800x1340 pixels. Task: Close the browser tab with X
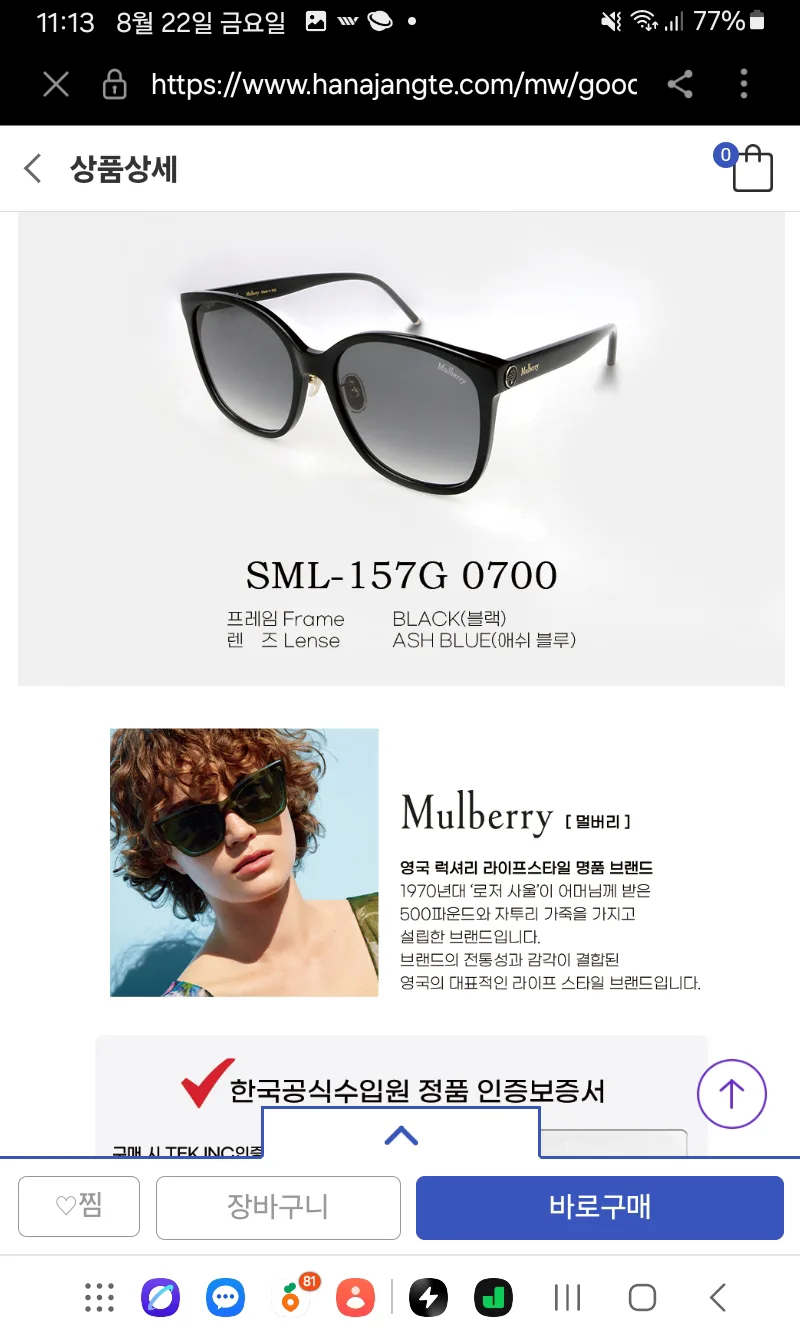coord(56,85)
